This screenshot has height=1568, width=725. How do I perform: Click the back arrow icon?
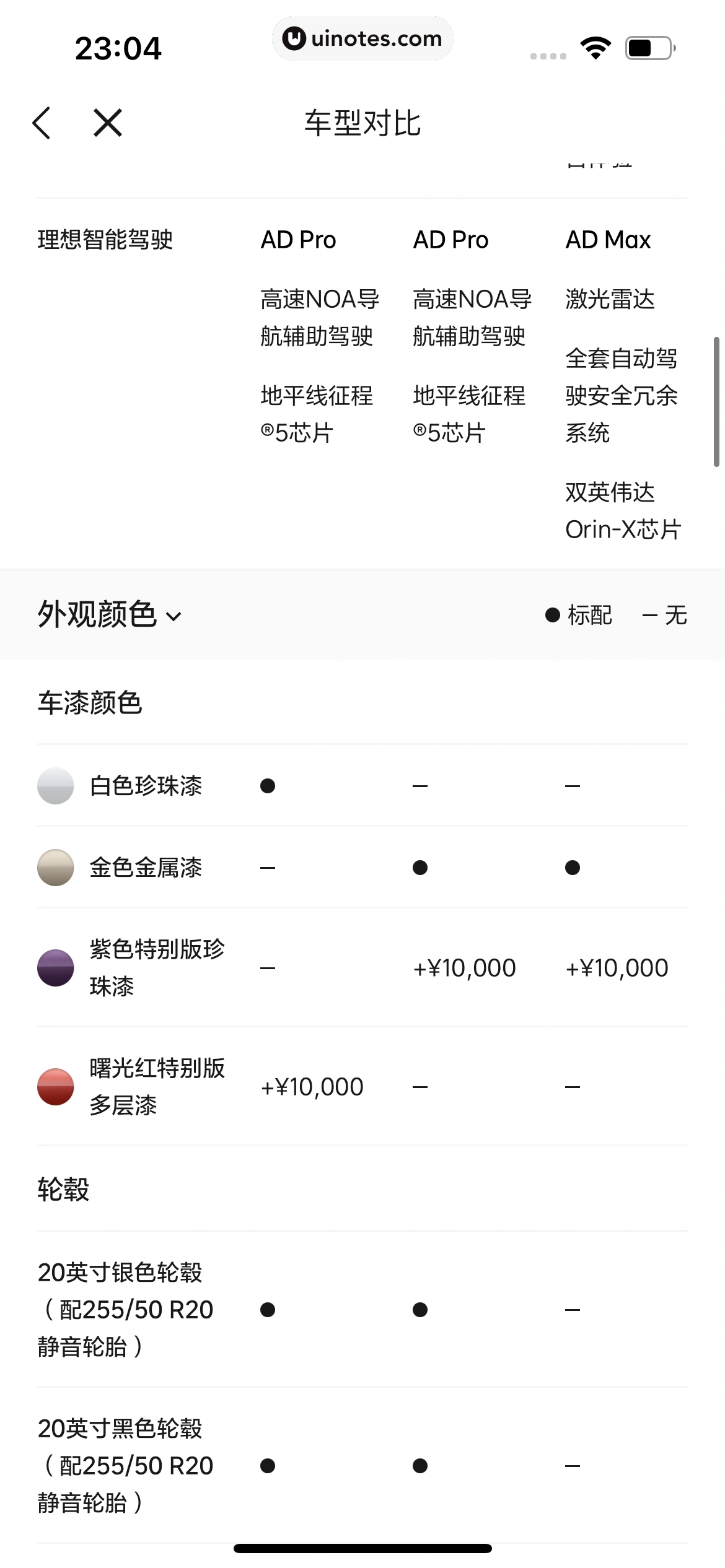pos(42,123)
